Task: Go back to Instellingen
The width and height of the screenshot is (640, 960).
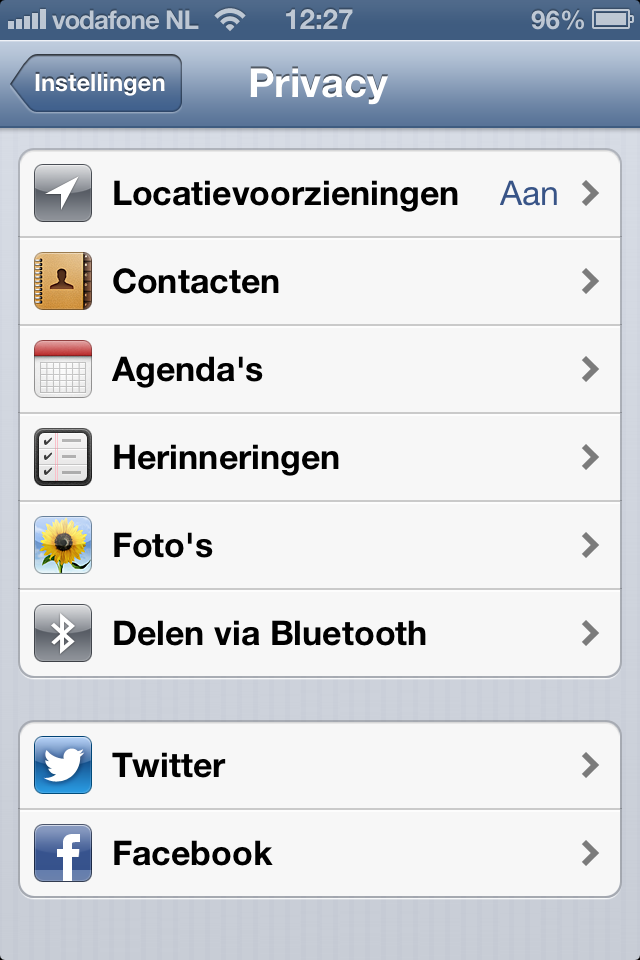Action: (98, 83)
